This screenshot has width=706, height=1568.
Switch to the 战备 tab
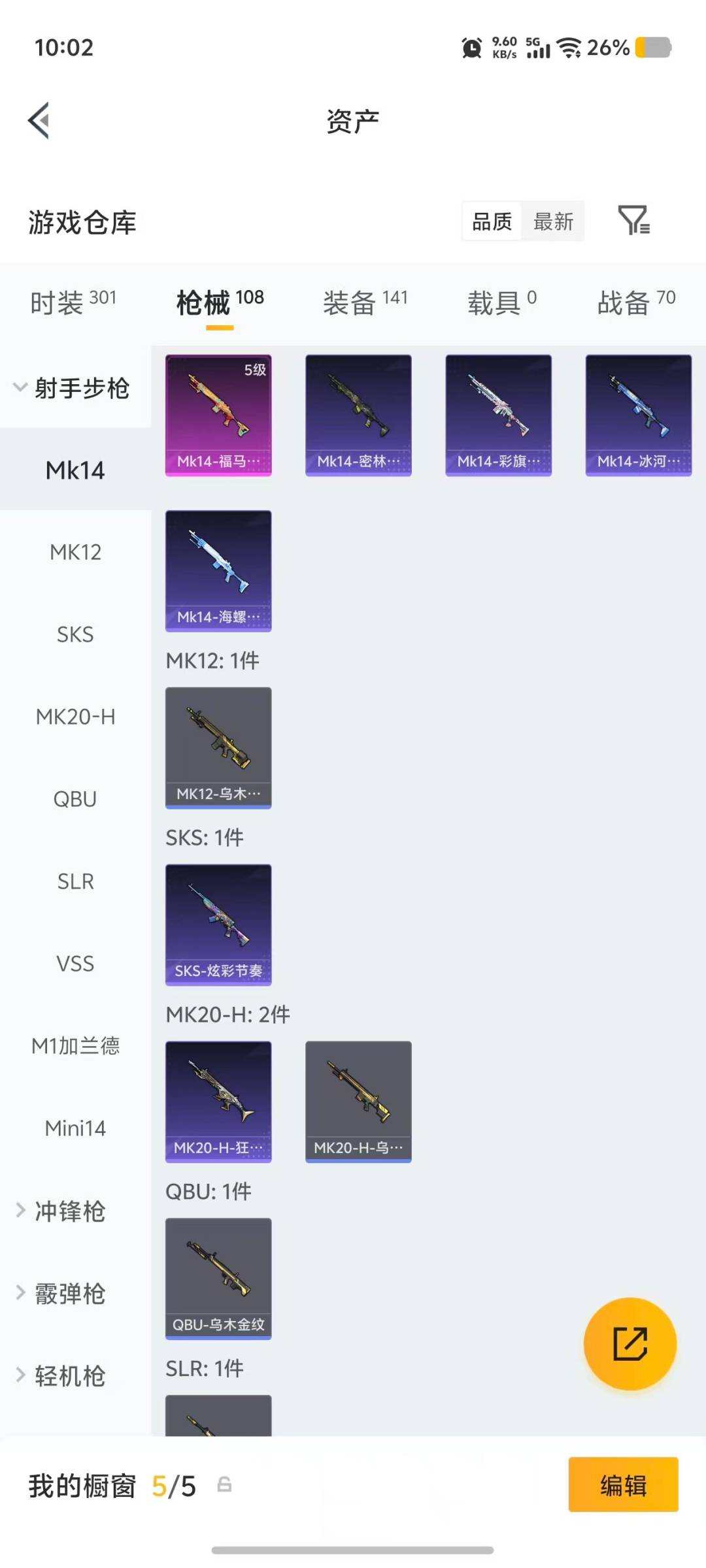click(x=636, y=302)
